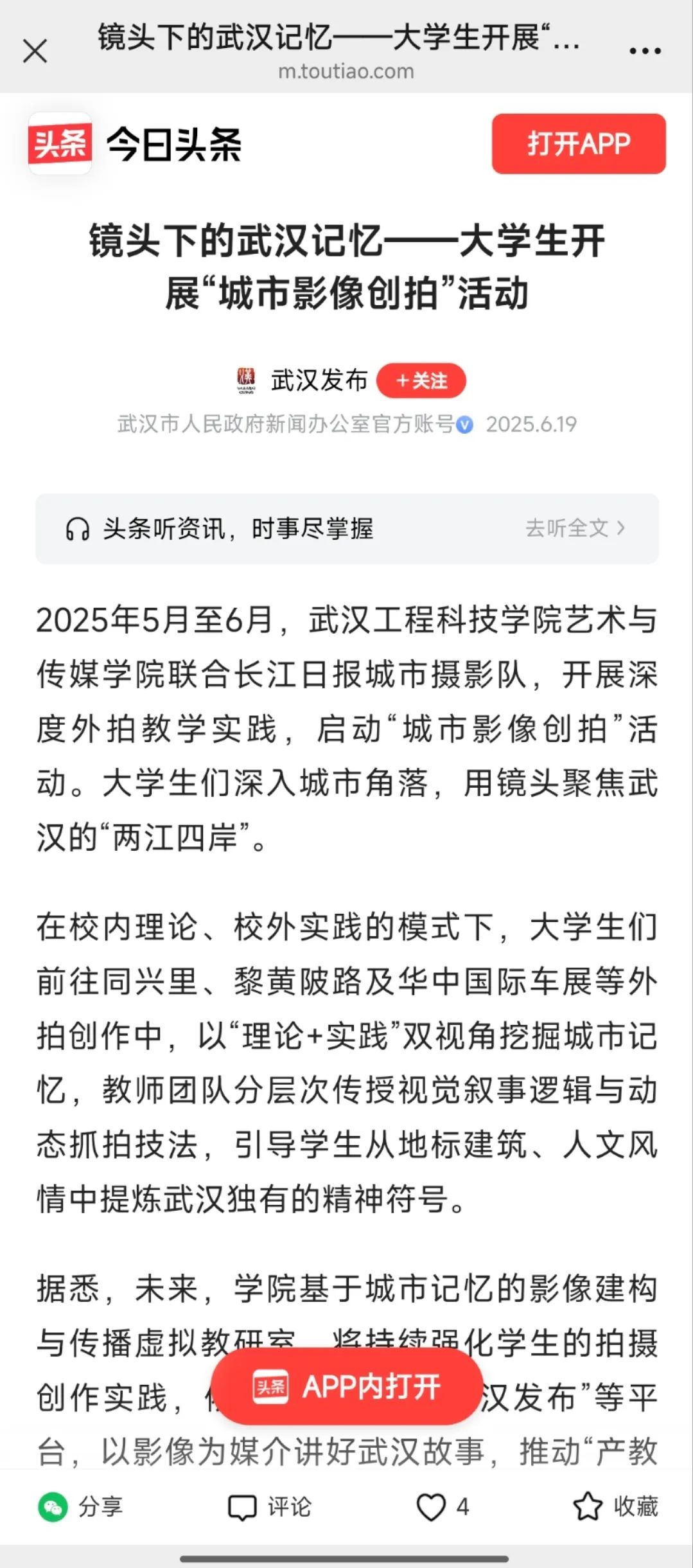This screenshot has height=1568, width=693.
Task: Listen to the full article via 去听全文
Action: 575,528
